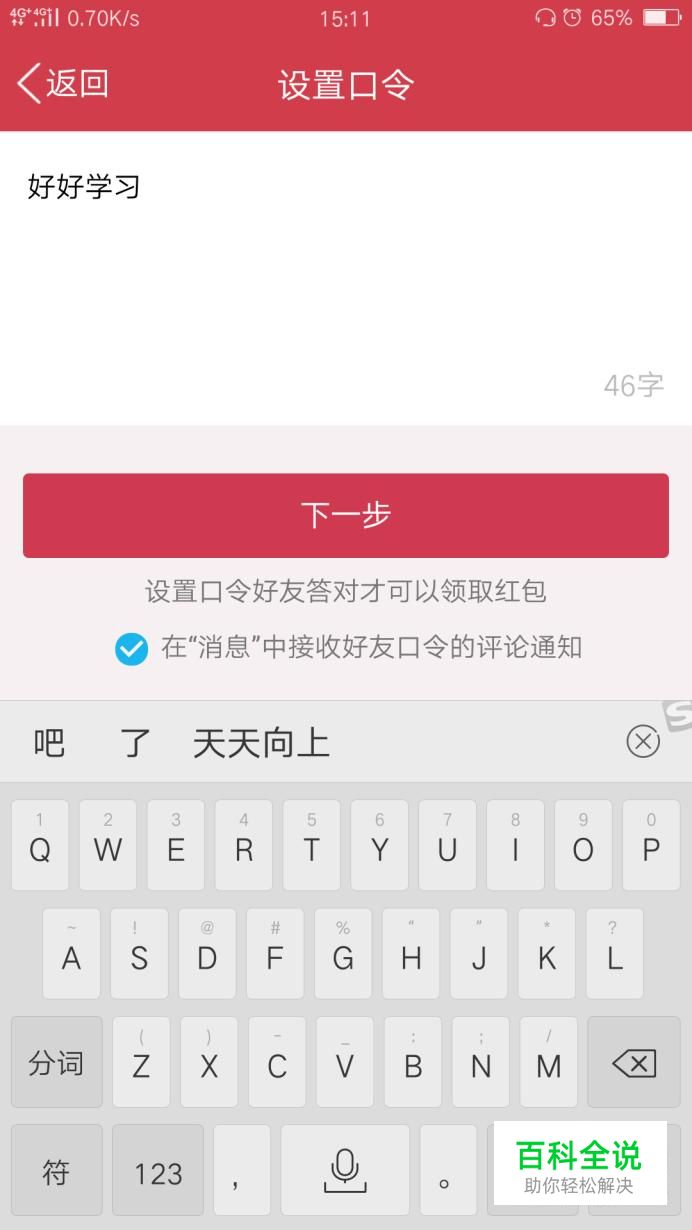Dismiss the keyboard suggestion bar
692x1230 pixels.
643,741
